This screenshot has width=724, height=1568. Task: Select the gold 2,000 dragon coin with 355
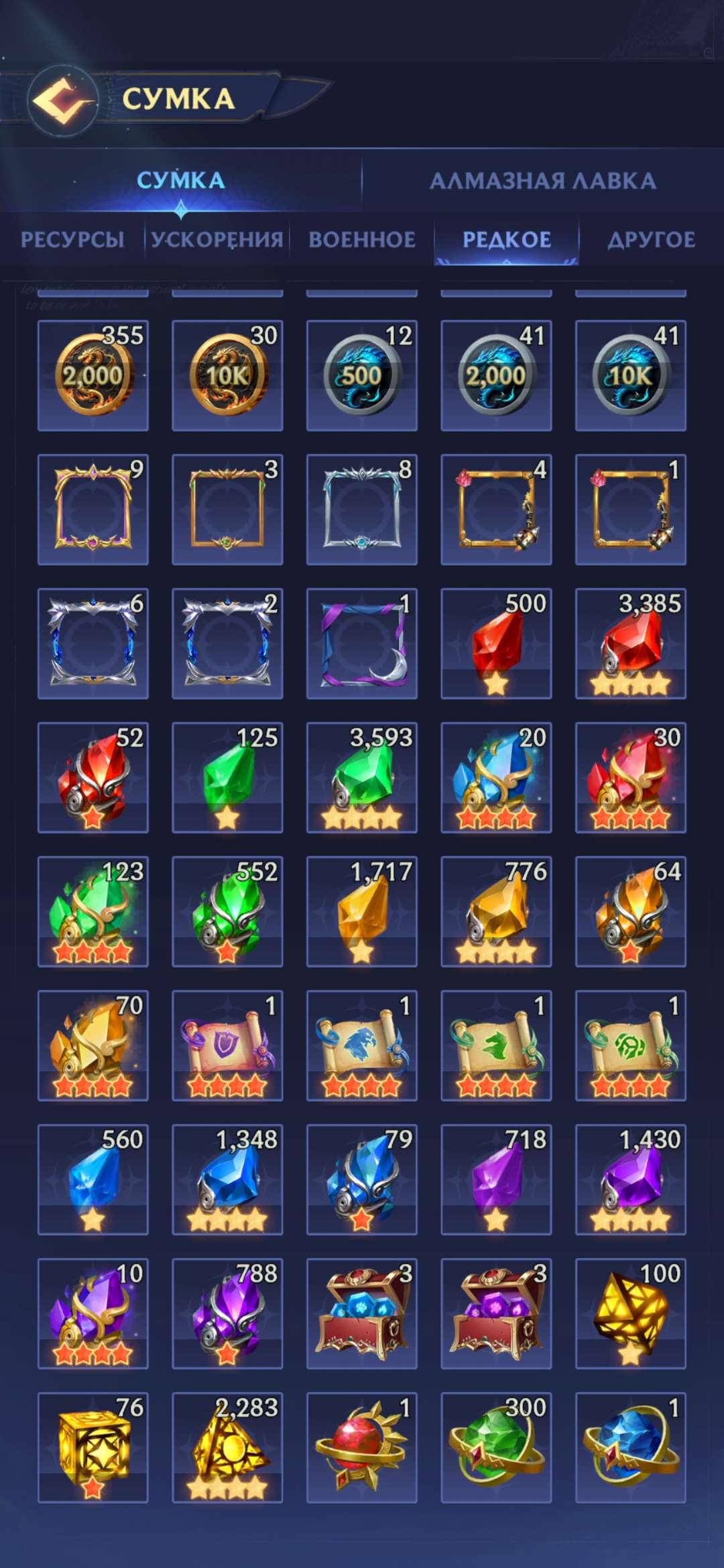point(93,375)
